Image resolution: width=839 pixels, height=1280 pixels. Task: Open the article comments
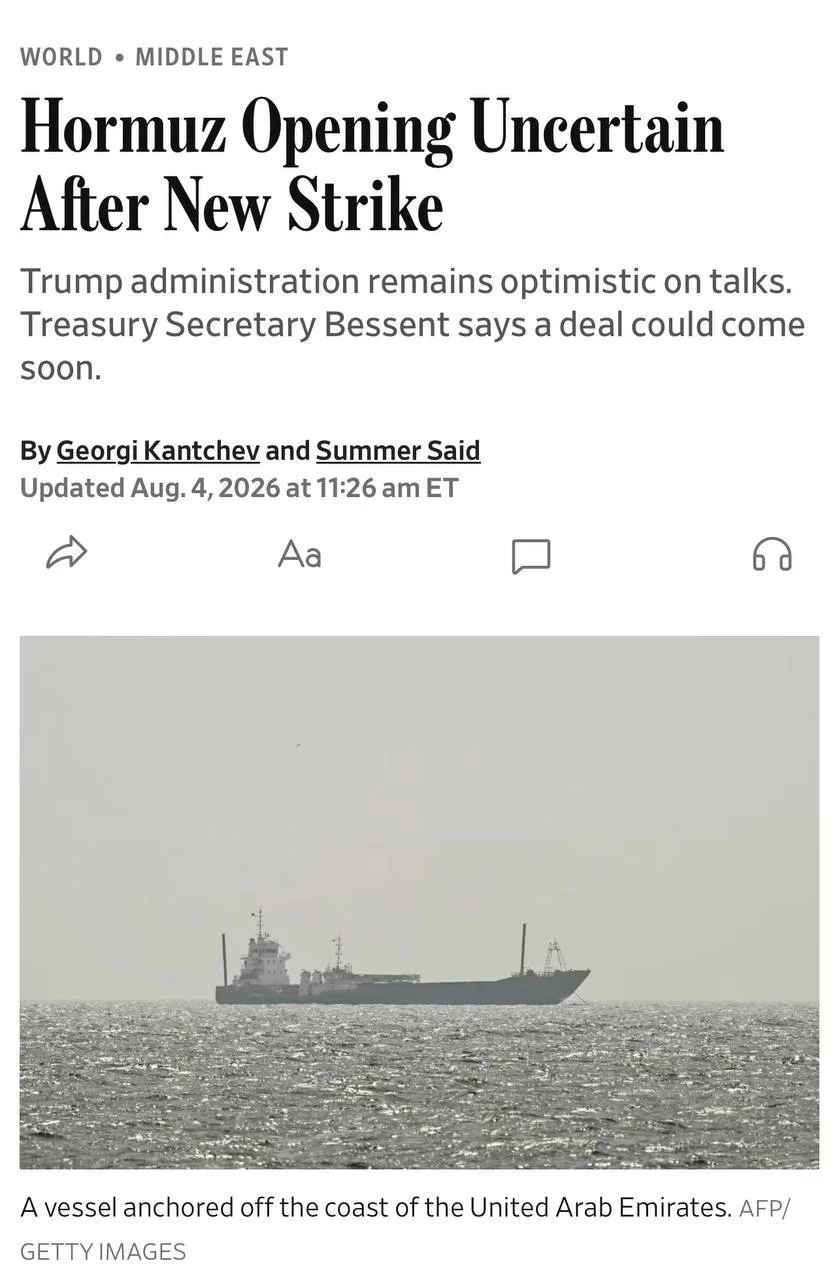pyautogui.click(x=531, y=556)
